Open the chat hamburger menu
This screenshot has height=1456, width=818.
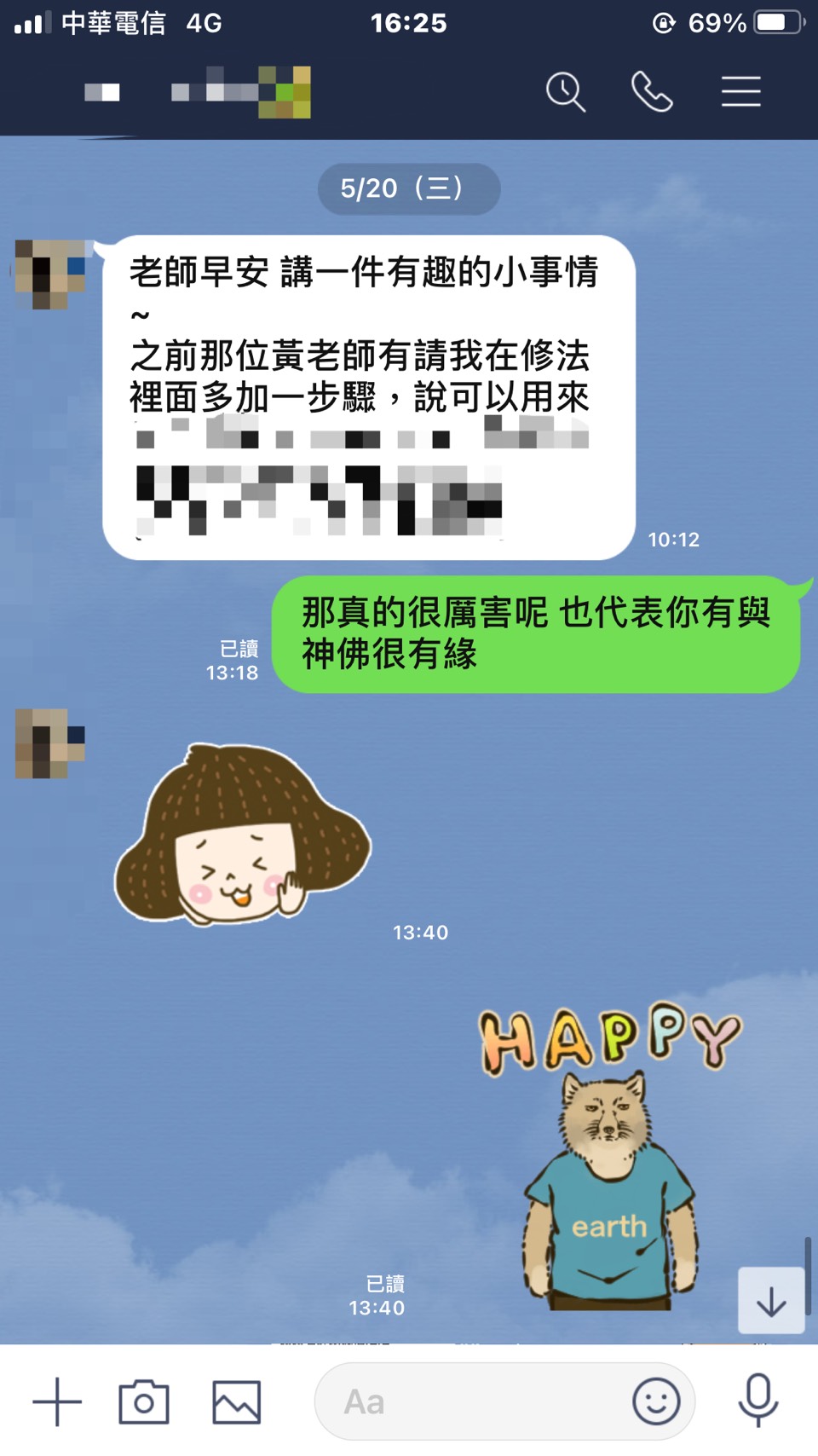pos(740,92)
